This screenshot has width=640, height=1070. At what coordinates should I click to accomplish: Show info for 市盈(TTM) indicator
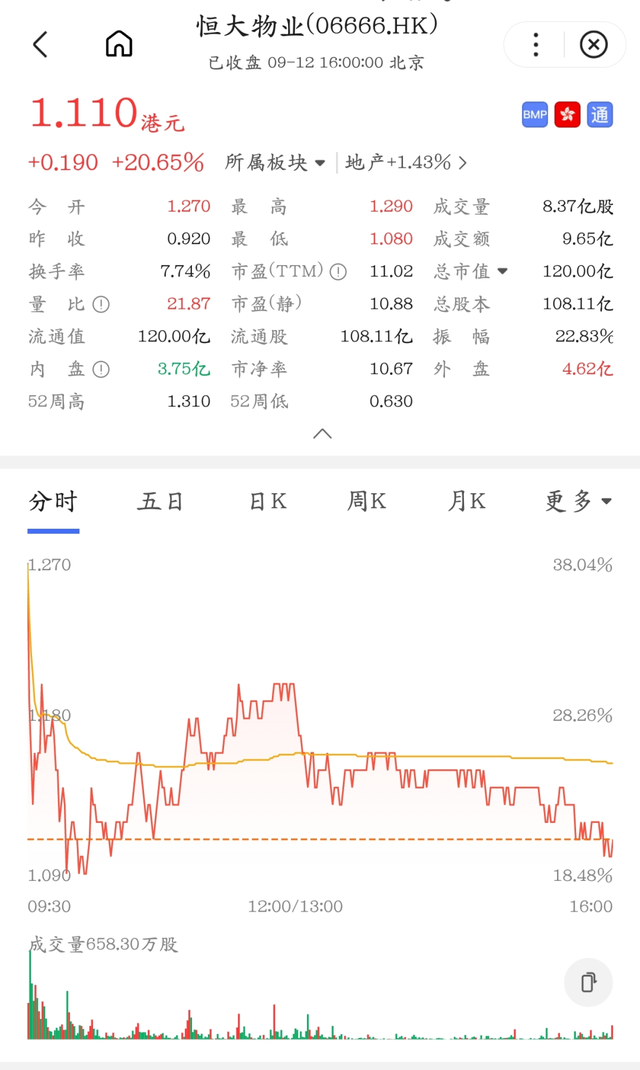(339, 271)
